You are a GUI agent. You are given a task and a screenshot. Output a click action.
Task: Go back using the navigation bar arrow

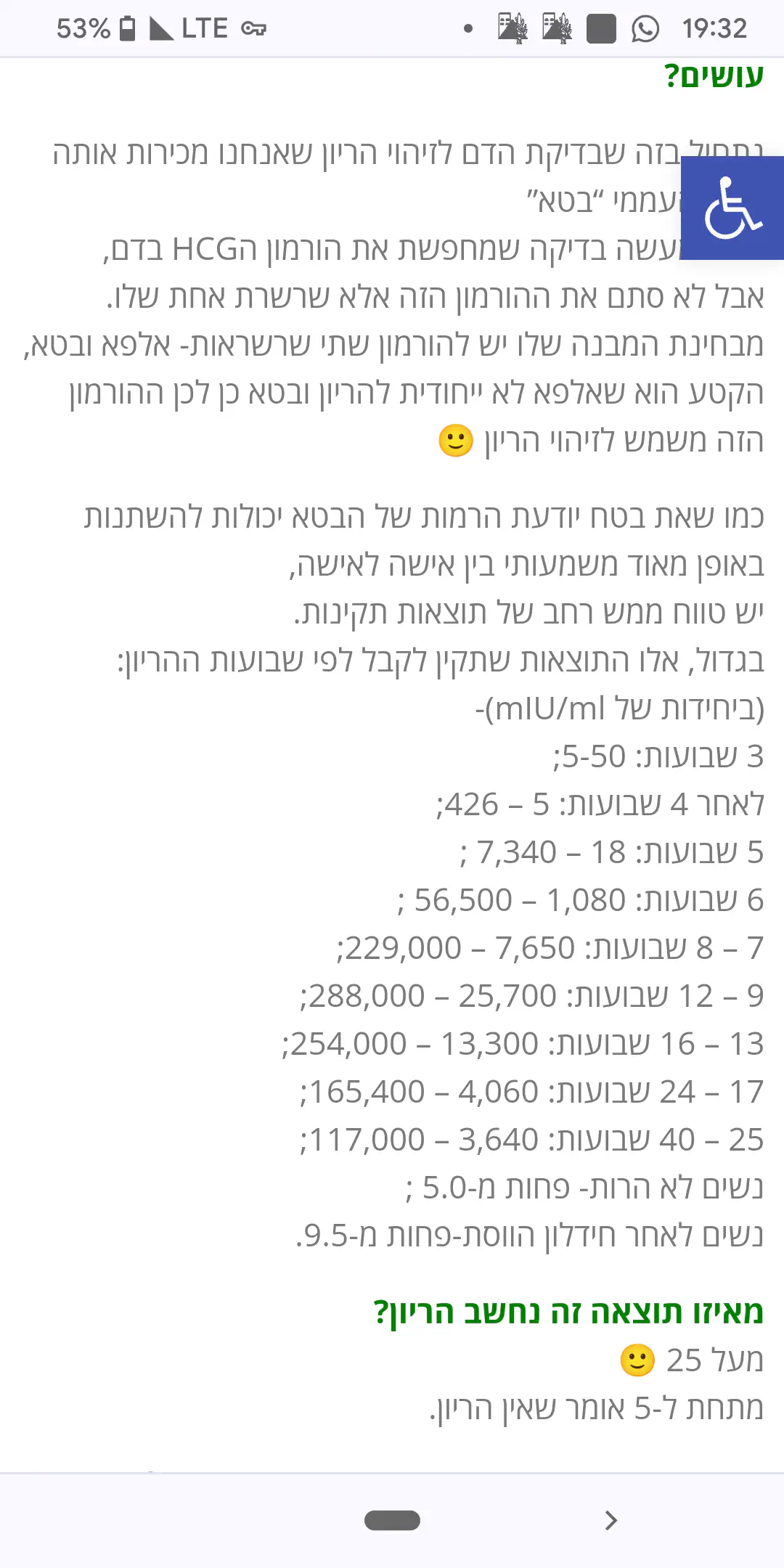(611, 1520)
